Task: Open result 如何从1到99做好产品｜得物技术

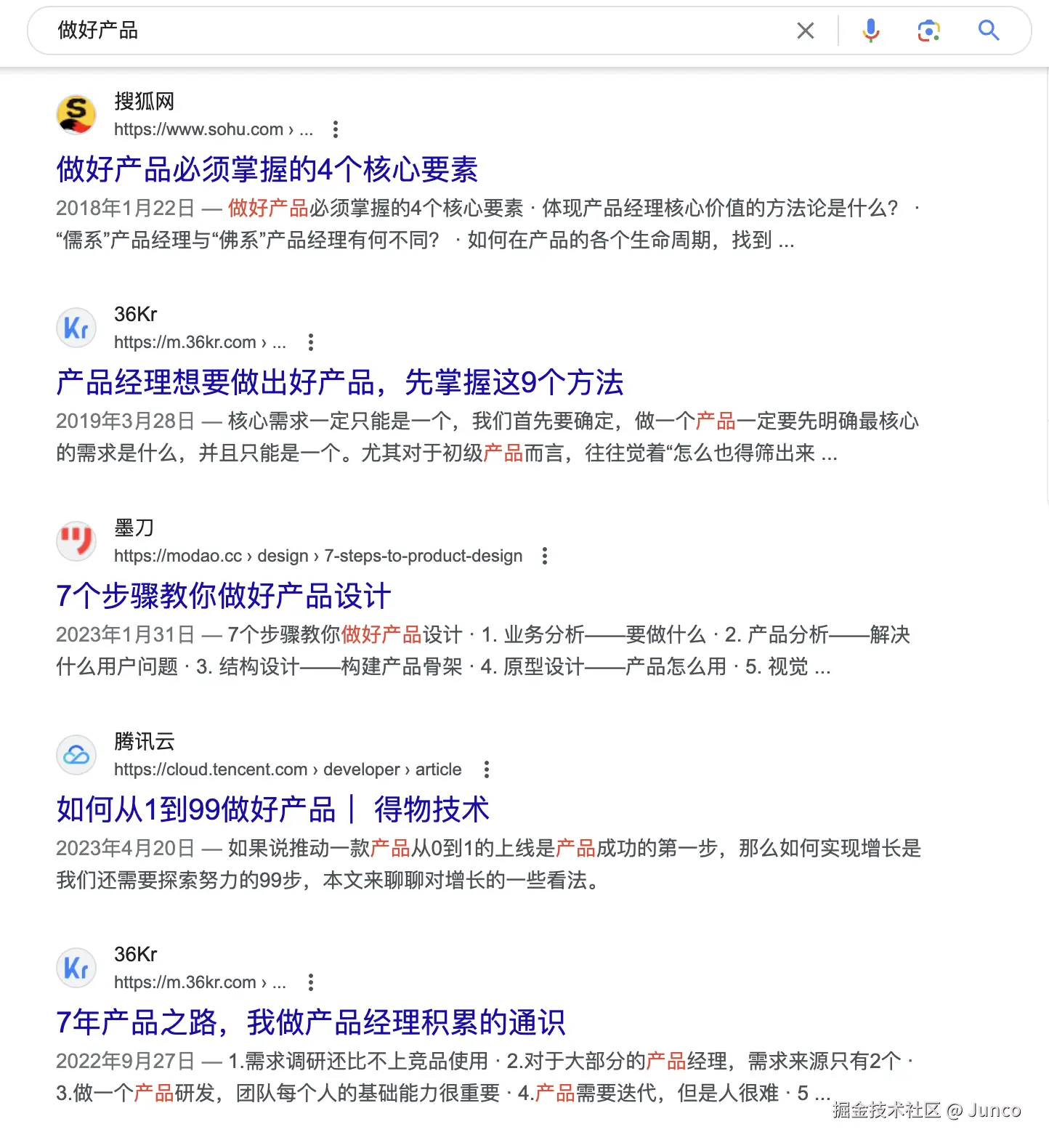Action: pos(272,809)
